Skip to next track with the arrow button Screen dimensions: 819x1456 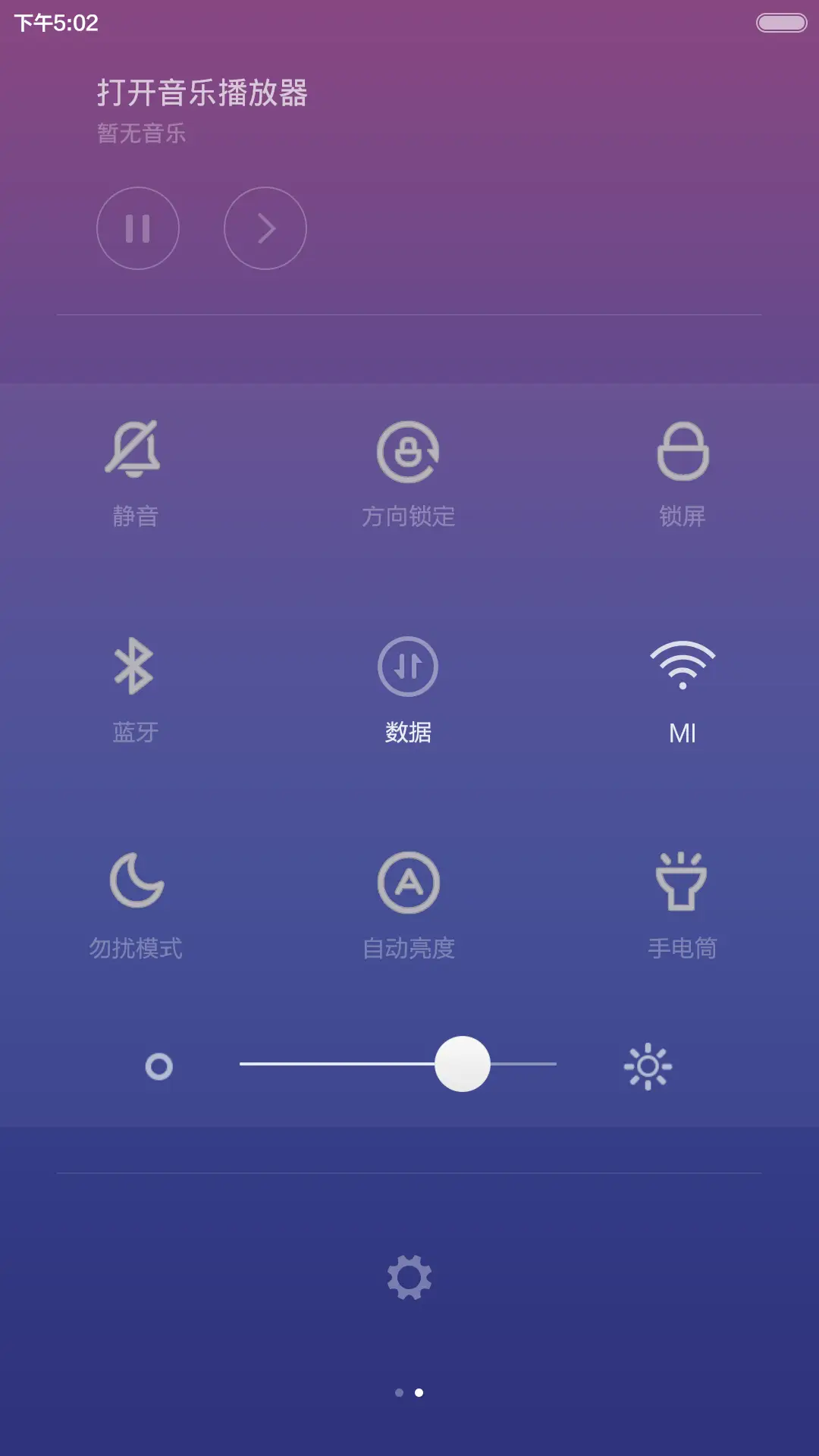coord(264,228)
